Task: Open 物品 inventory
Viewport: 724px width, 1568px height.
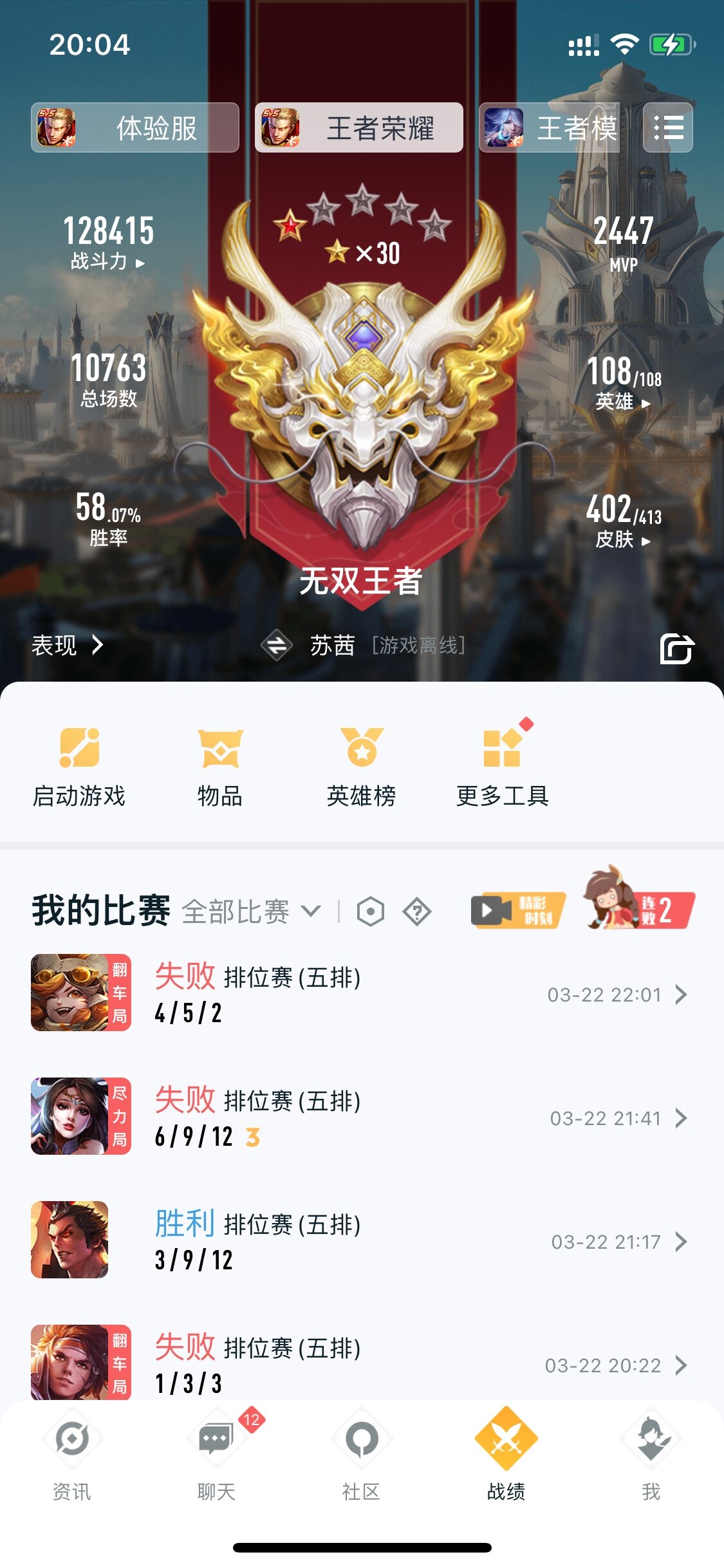Action: tap(220, 767)
